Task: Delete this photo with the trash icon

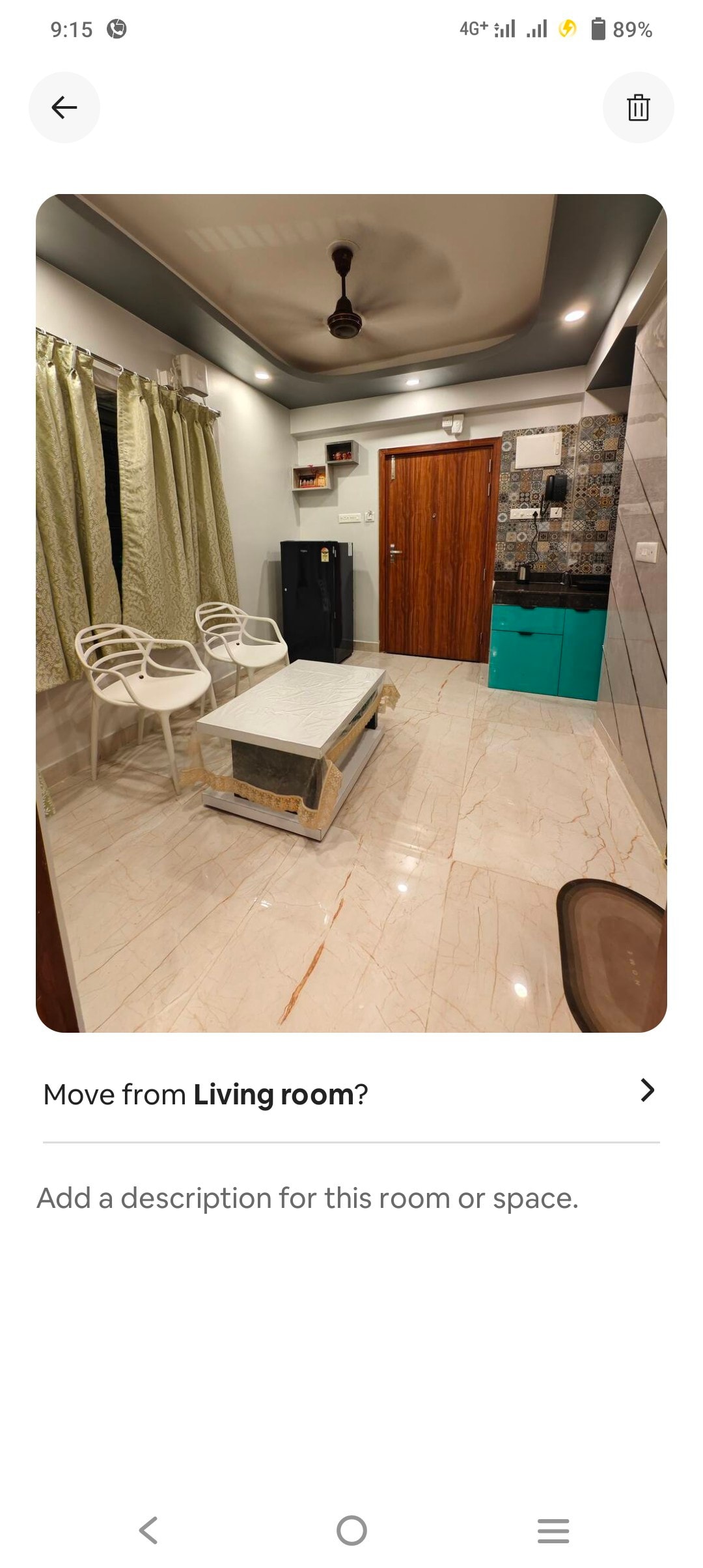Action: point(638,107)
